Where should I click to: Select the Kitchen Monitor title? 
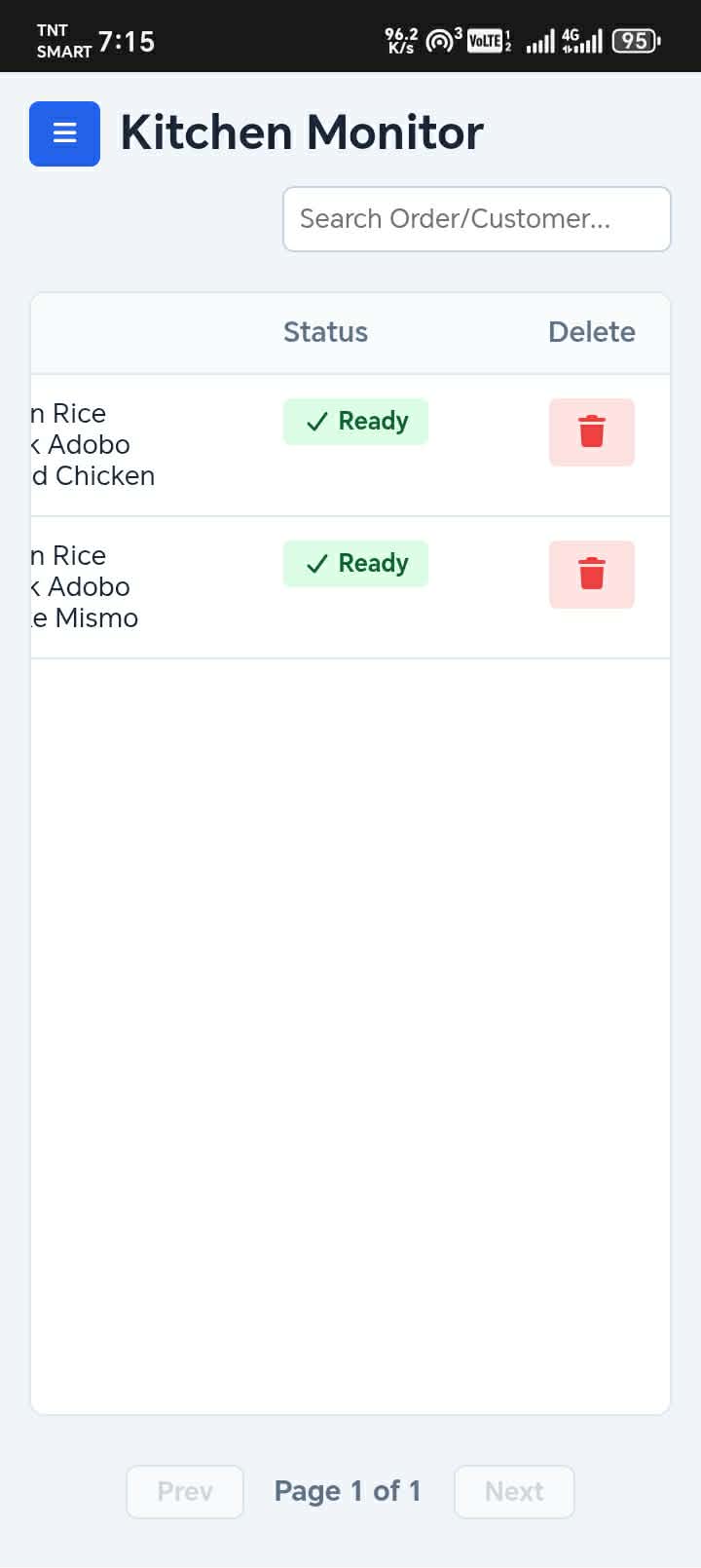tap(300, 132)
